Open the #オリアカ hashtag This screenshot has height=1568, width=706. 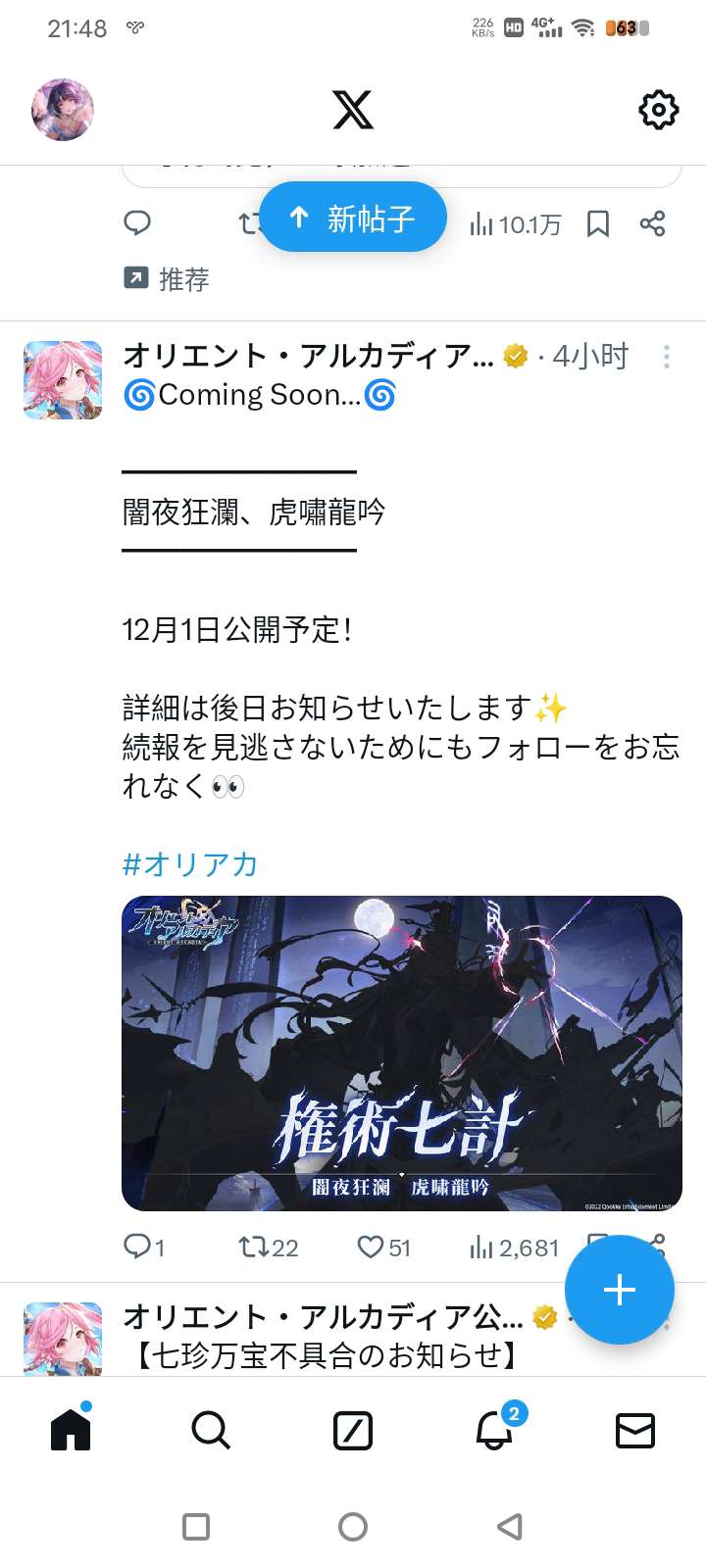(190, 864)
